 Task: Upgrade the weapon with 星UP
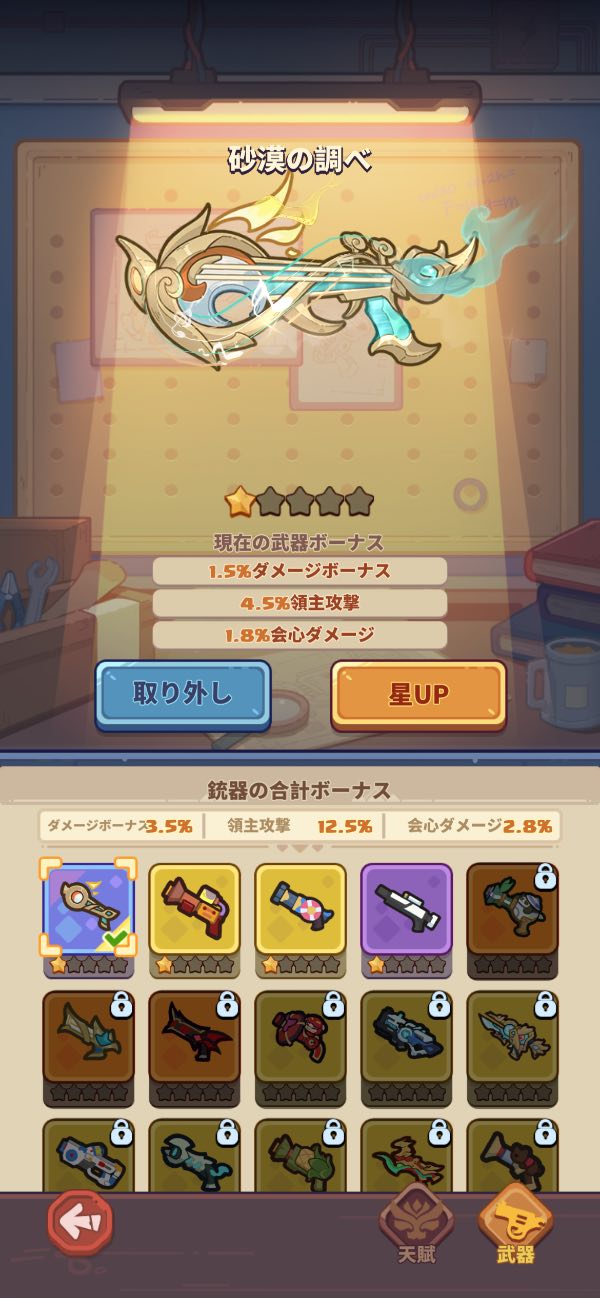418,694
